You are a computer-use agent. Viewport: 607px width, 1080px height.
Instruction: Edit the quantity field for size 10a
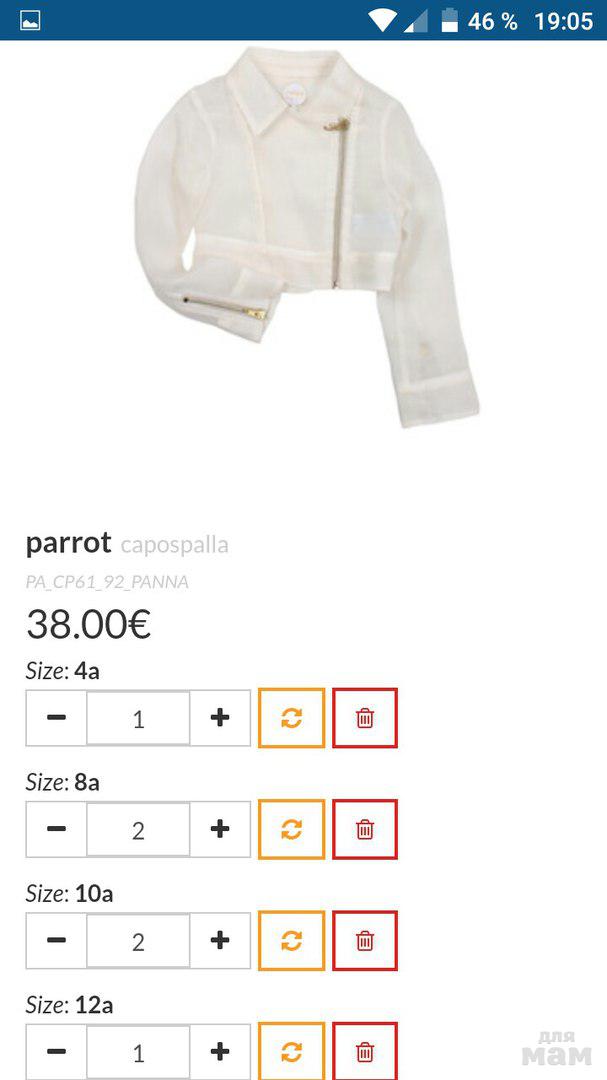click(x=138, y=940)
